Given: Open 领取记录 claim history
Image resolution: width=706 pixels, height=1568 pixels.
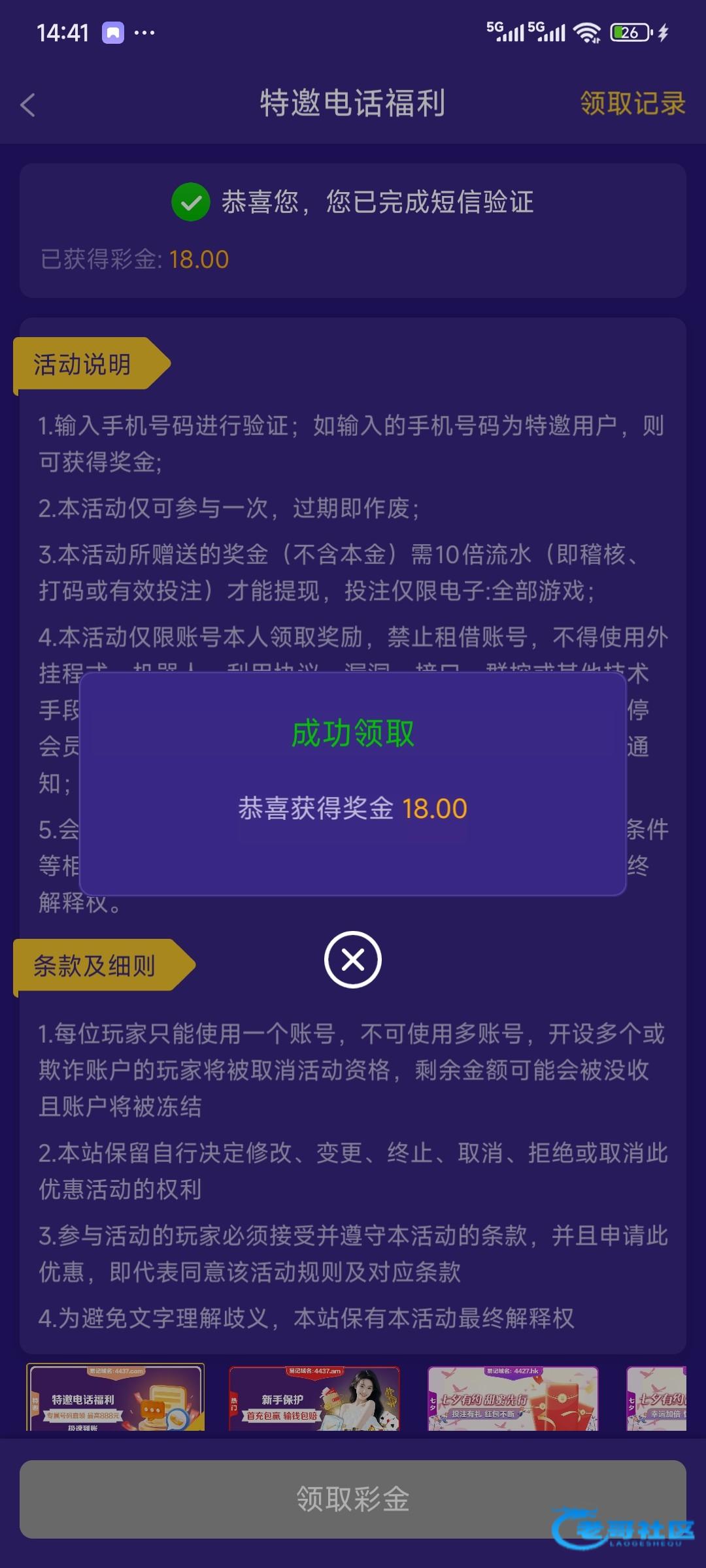Looking at the screenshot, I should (632, 103).
